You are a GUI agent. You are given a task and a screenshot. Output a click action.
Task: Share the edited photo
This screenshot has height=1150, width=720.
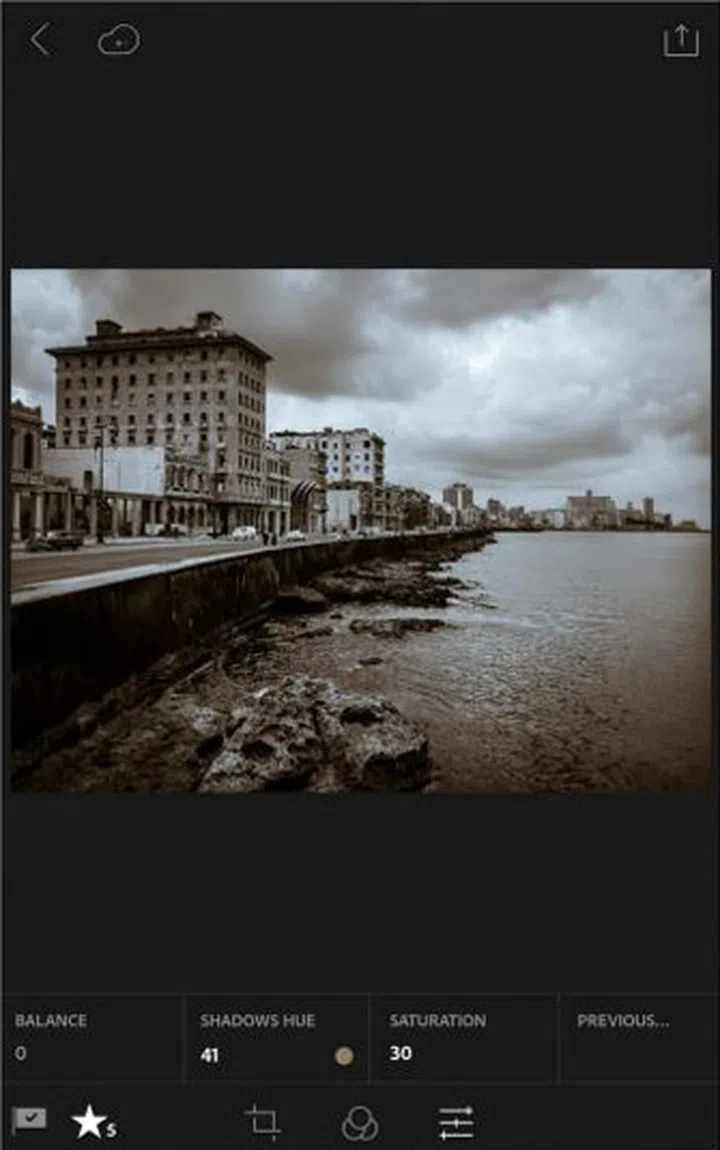click(x=681, y=40)
